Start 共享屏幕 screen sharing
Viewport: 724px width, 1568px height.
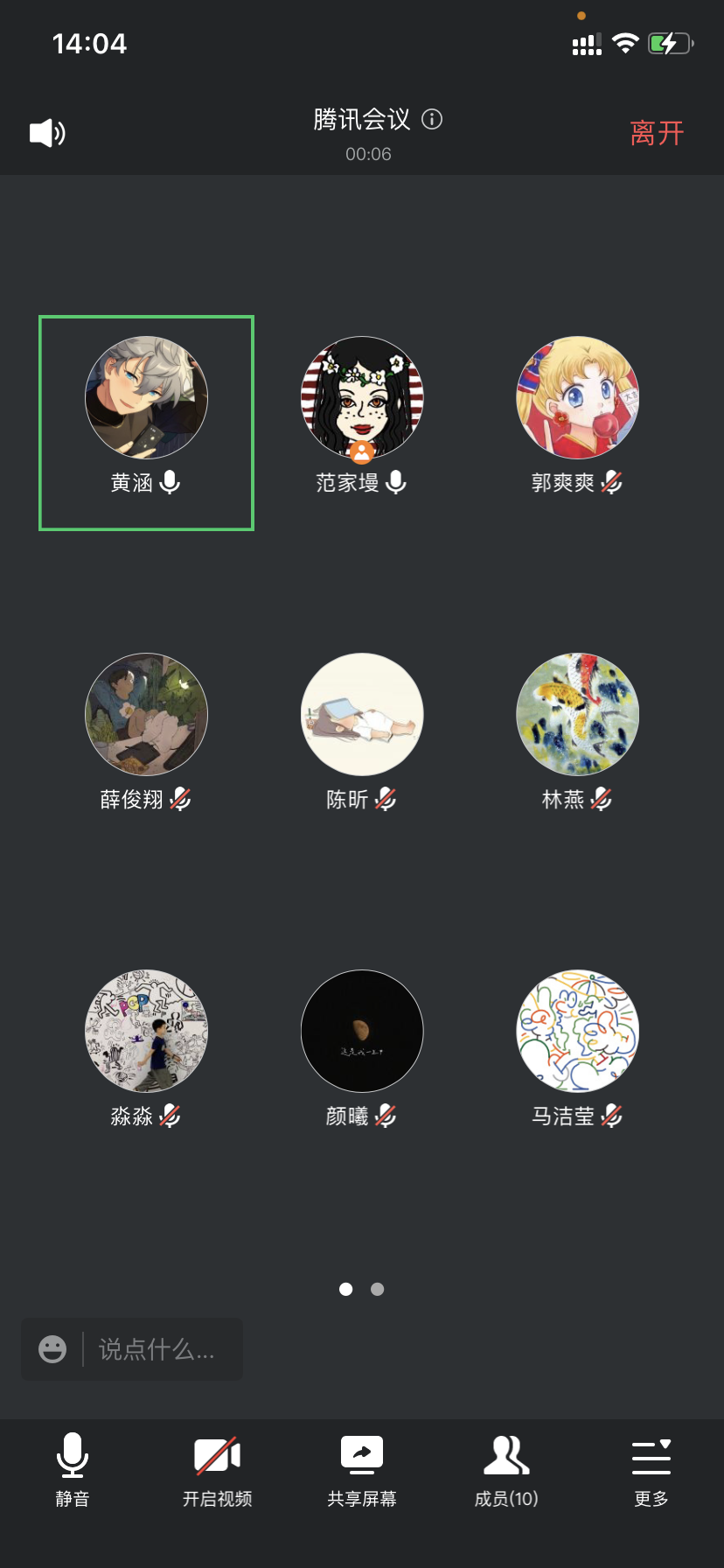point(362,1469)
